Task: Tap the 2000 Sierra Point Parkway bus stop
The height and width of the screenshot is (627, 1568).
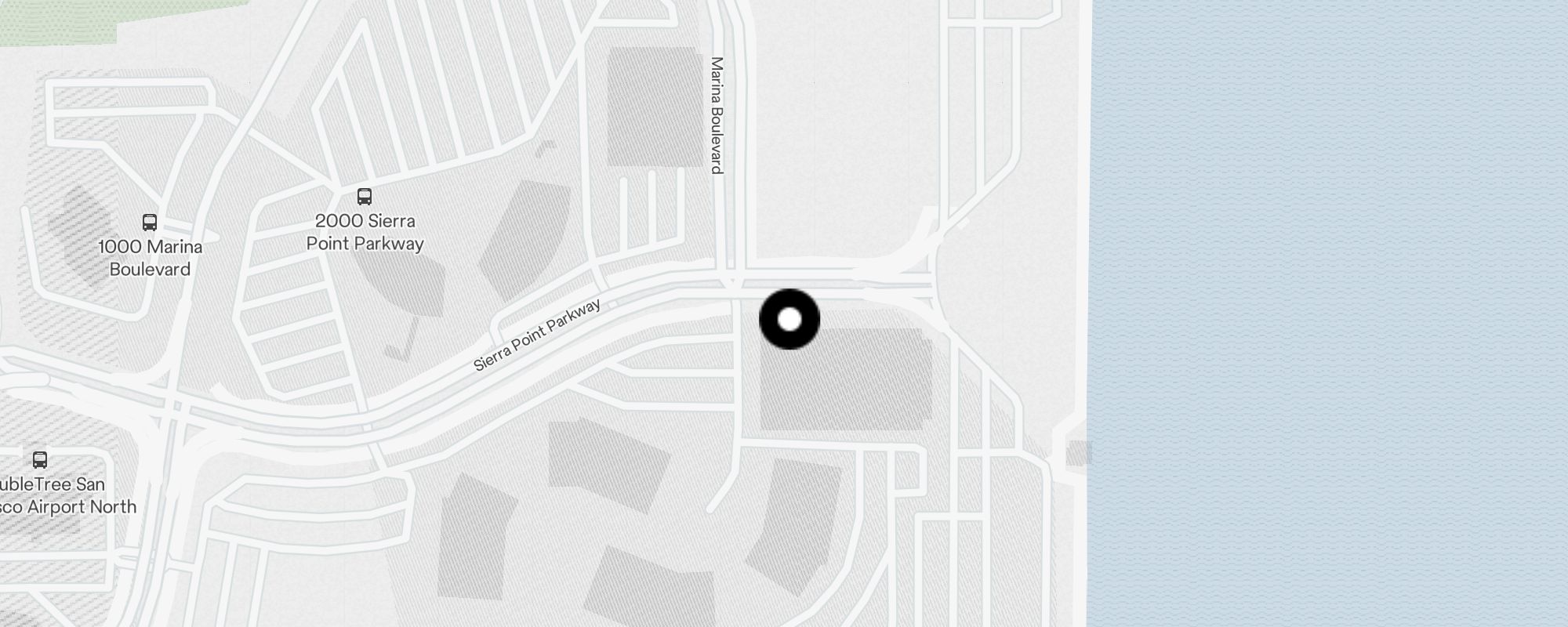Action: coord(365,197)
